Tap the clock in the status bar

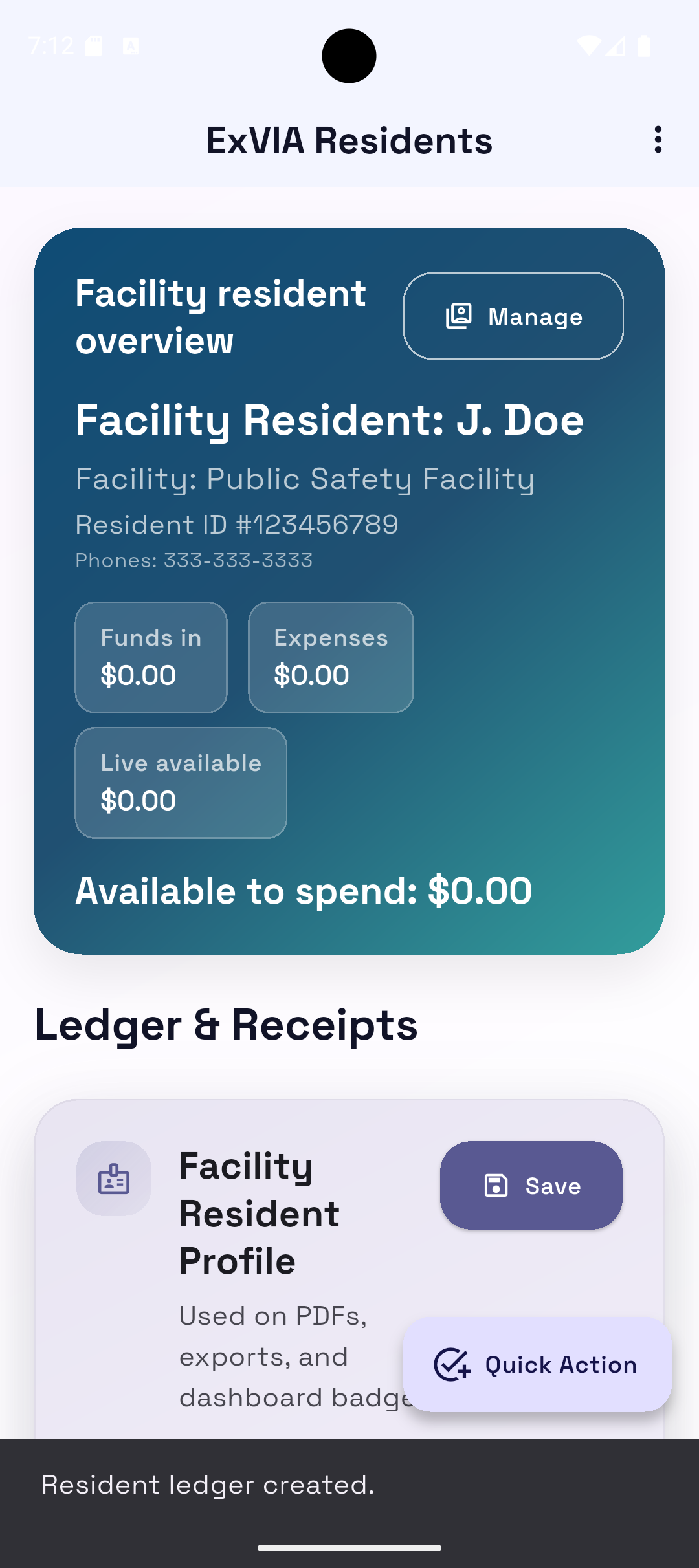(x=52, y=46)
